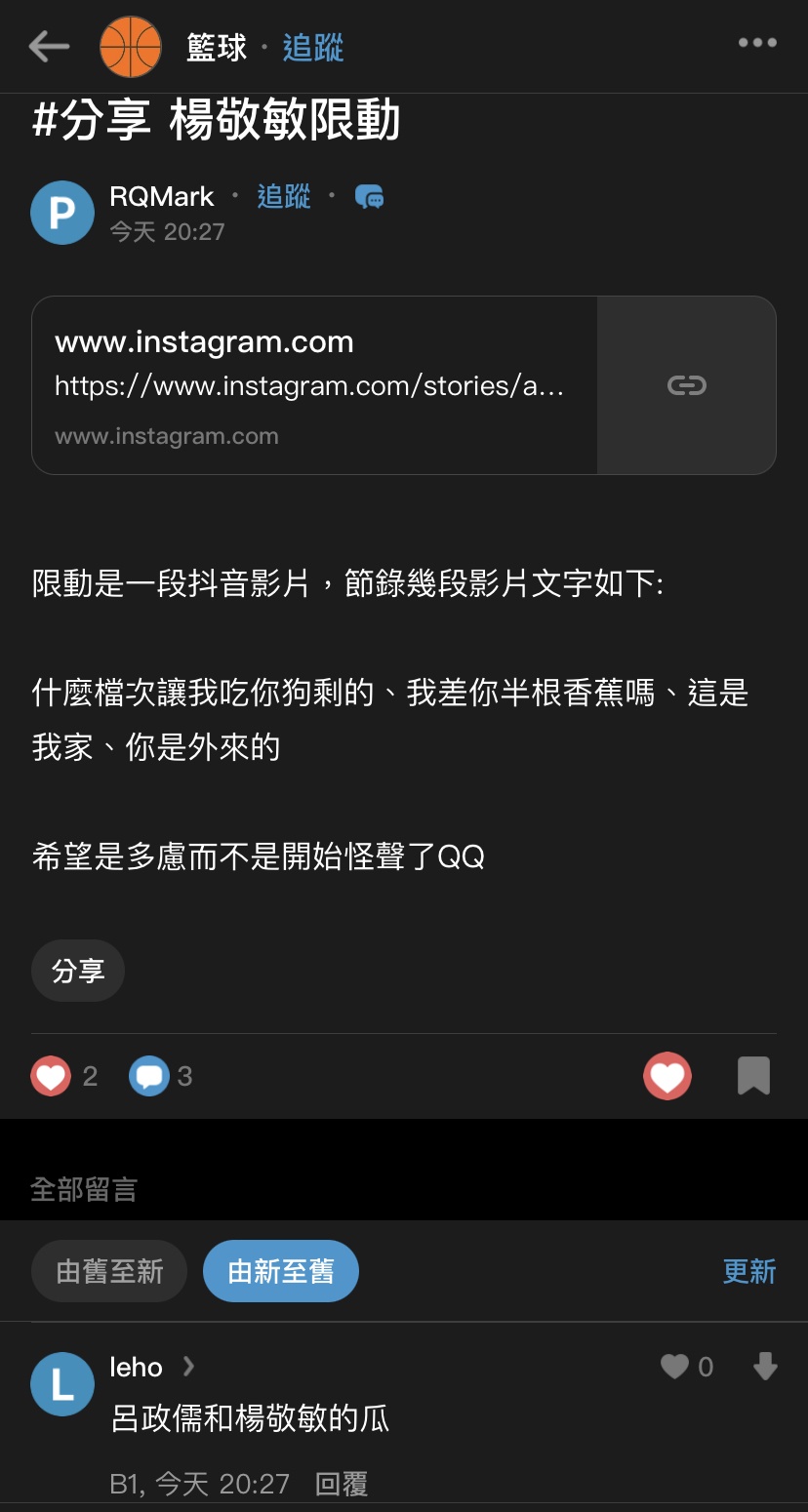Viewport: 808px width, 1512px height.
Task: Go back using the top arrow
Action: tap(49, 46)
